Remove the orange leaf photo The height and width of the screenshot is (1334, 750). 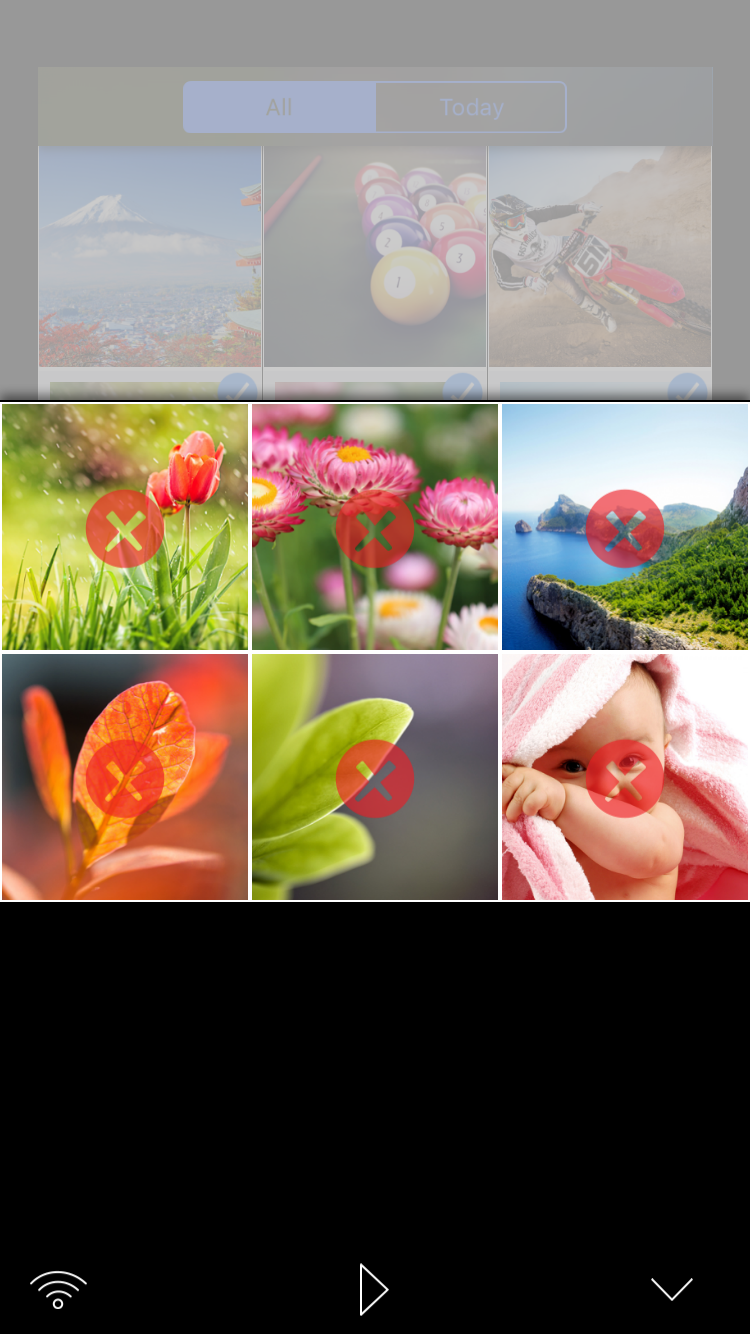coord(125,778)
